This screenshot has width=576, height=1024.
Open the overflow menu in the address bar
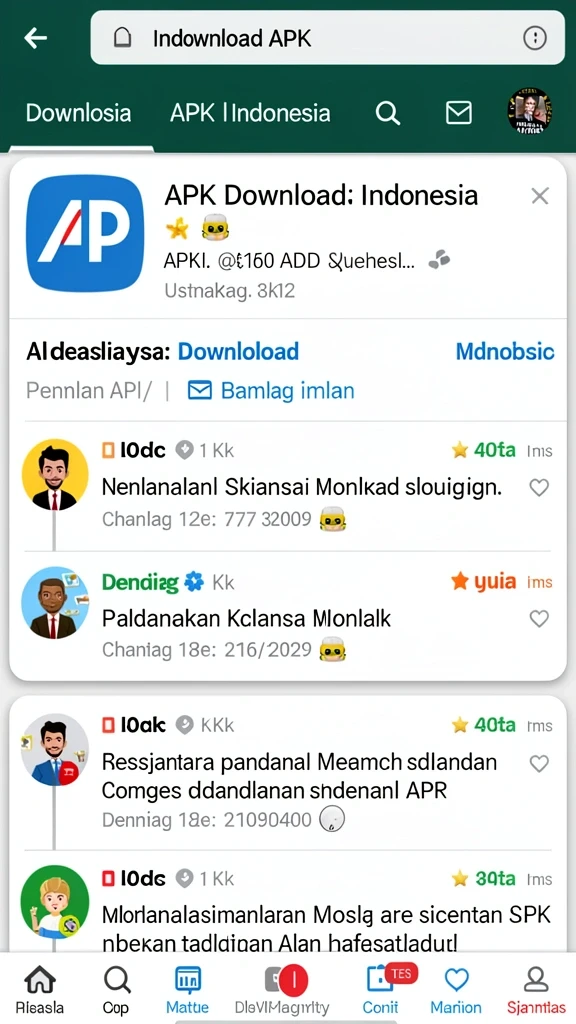coord(535,39)
